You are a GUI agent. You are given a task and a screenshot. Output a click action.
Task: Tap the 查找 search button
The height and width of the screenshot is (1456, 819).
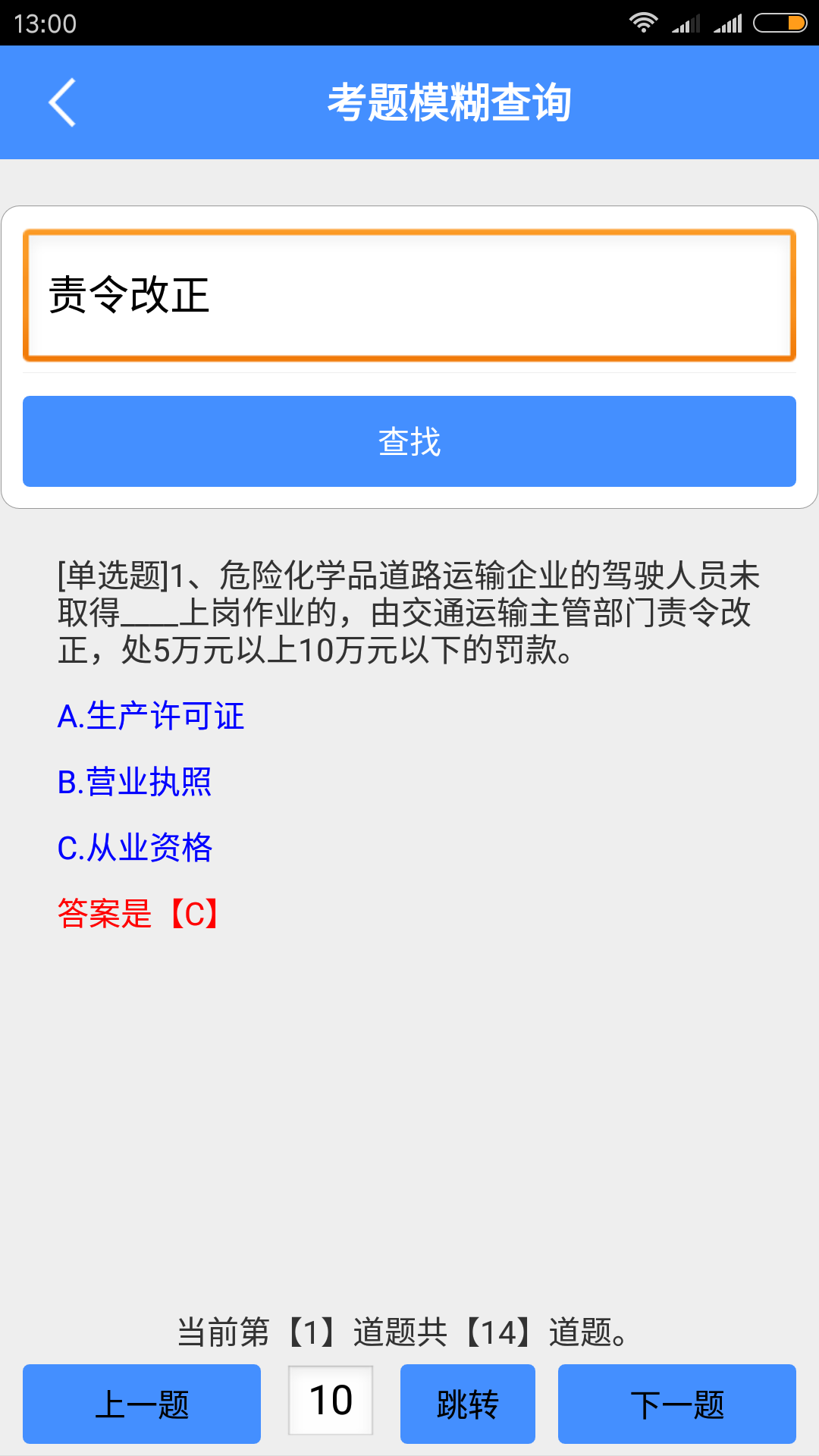[409, 441]
